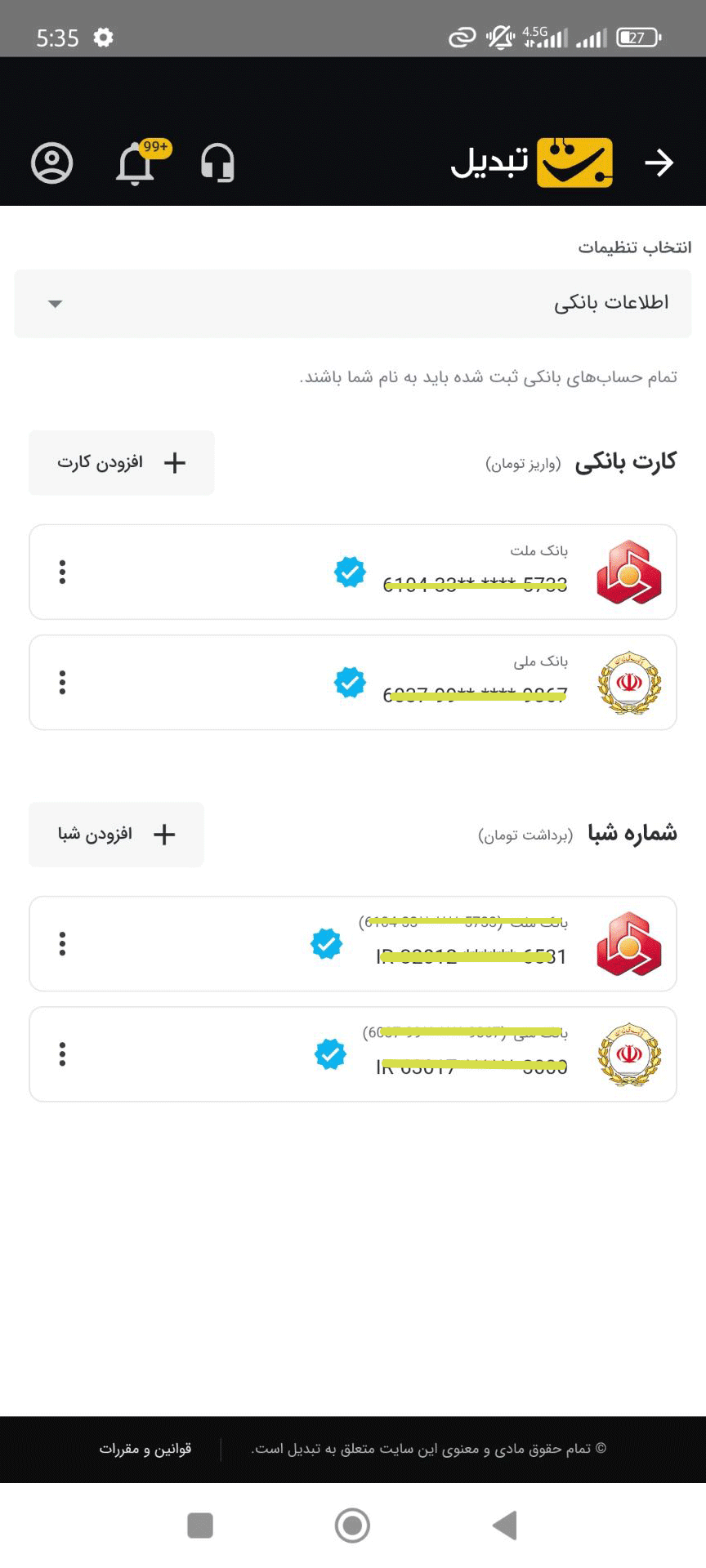Tap افزودن شبا to add Sheba number
The height and width of the screenshot is (1568, 706).
pyautogui.click(x=116, y=835)
